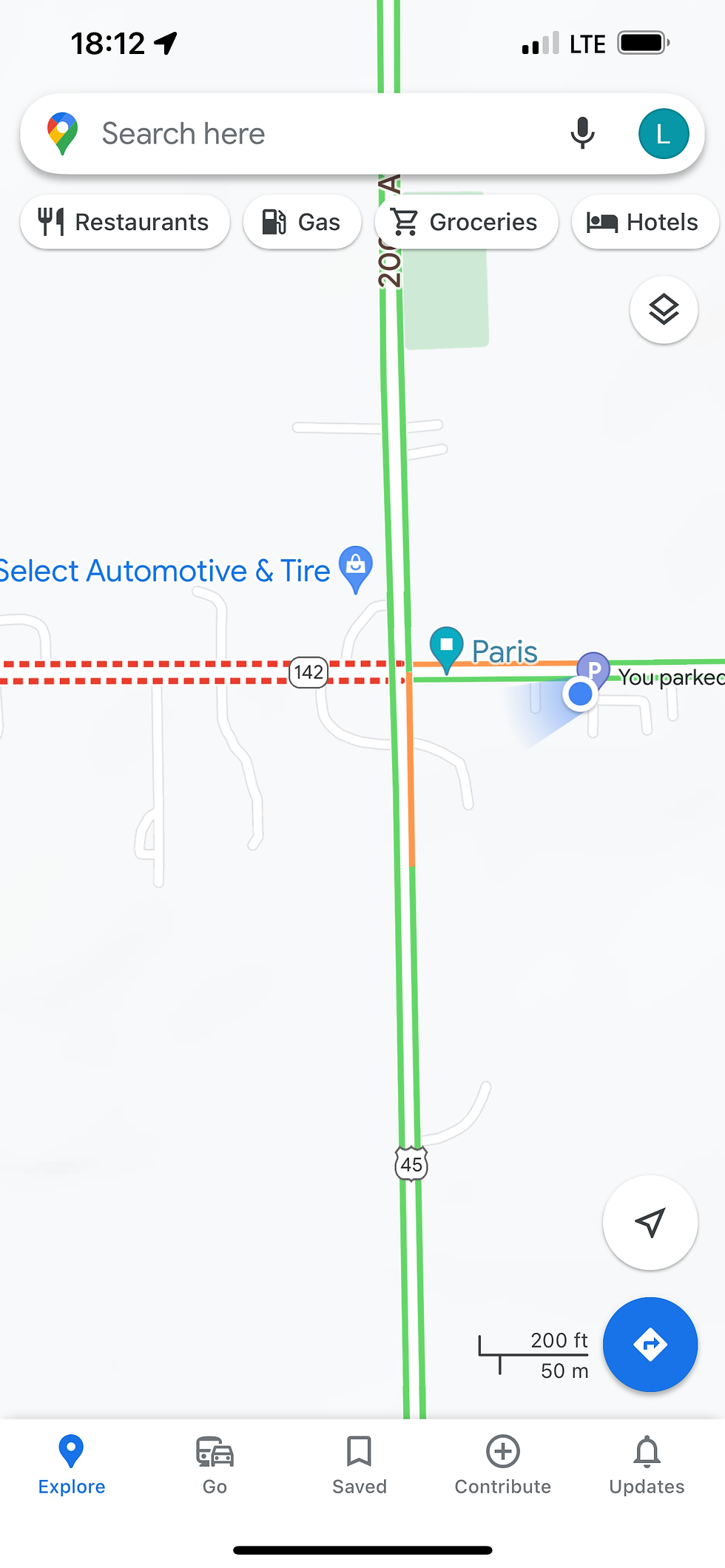Tap the parked car location marker
Image resolution: width=725 pixels, height=1568 pixels.
(x=593, y=667)
